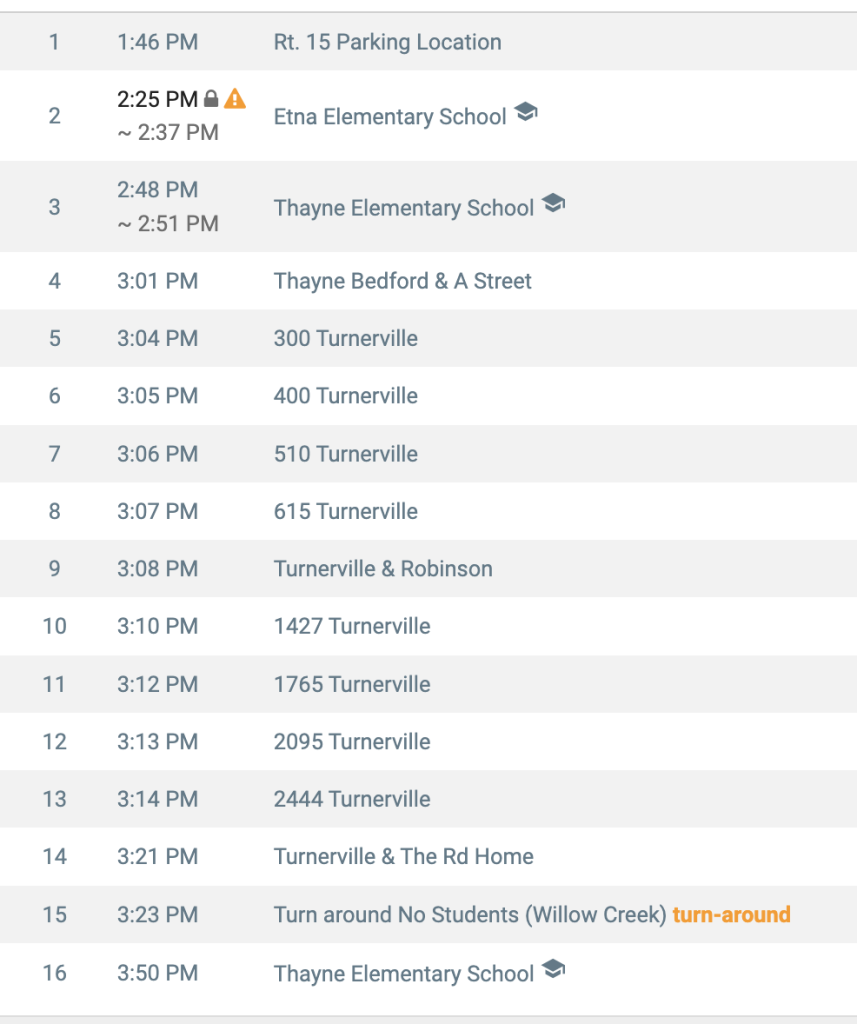
Task: Select the 2444 Turnerville stop
Action: (428, 799)
